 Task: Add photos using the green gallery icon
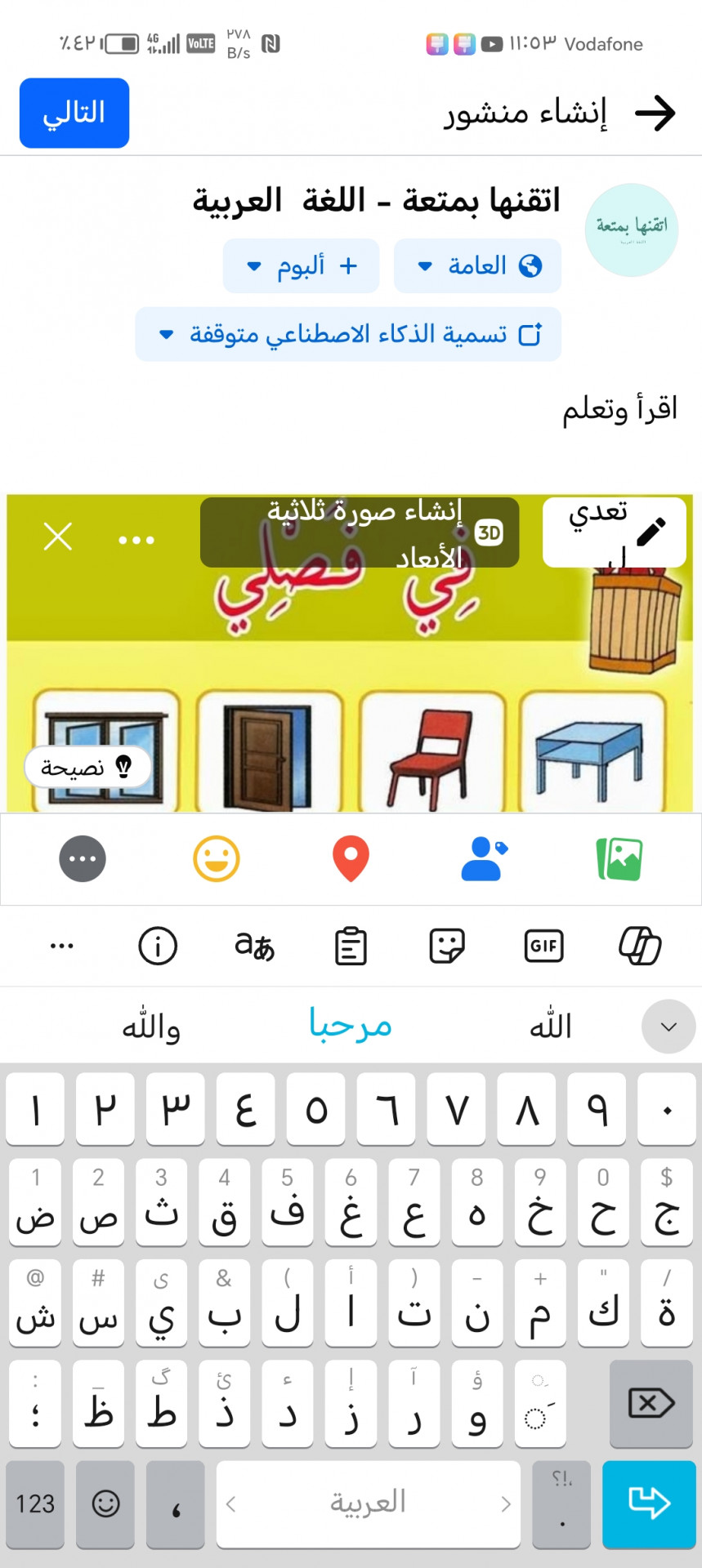click(x=619, y=859)
